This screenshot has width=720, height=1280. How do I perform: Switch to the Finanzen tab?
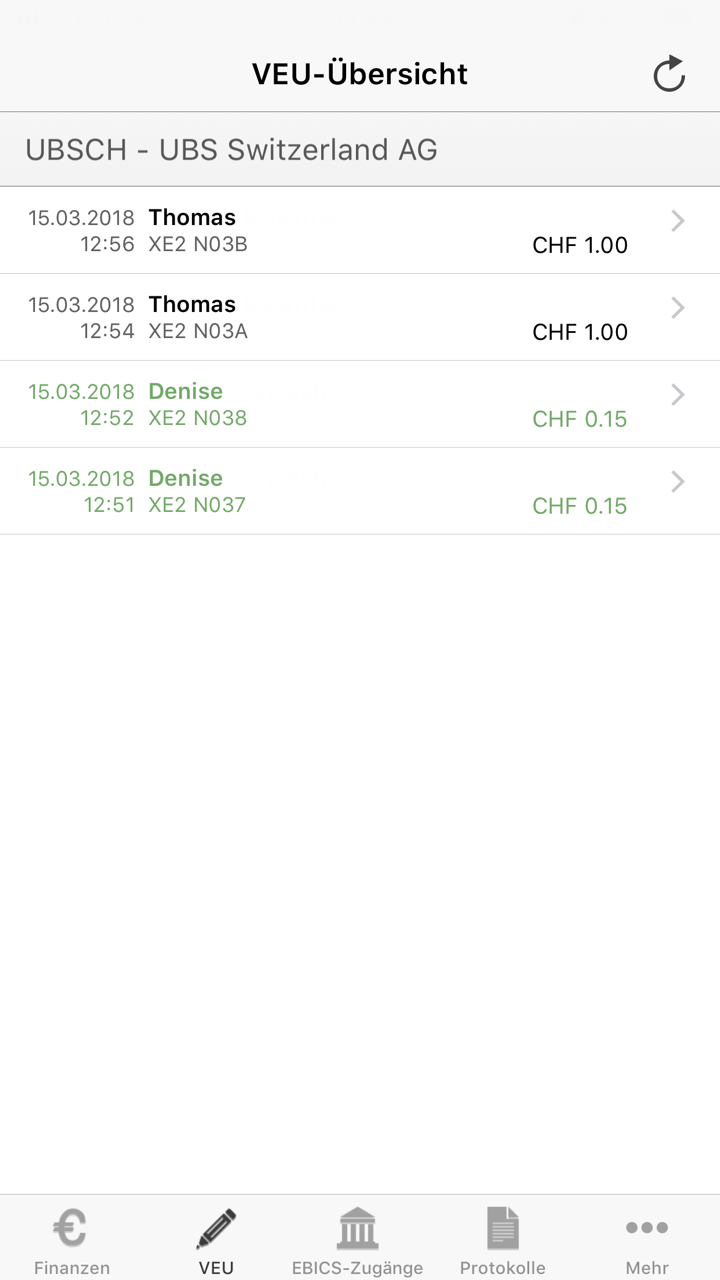(72, 1240)
